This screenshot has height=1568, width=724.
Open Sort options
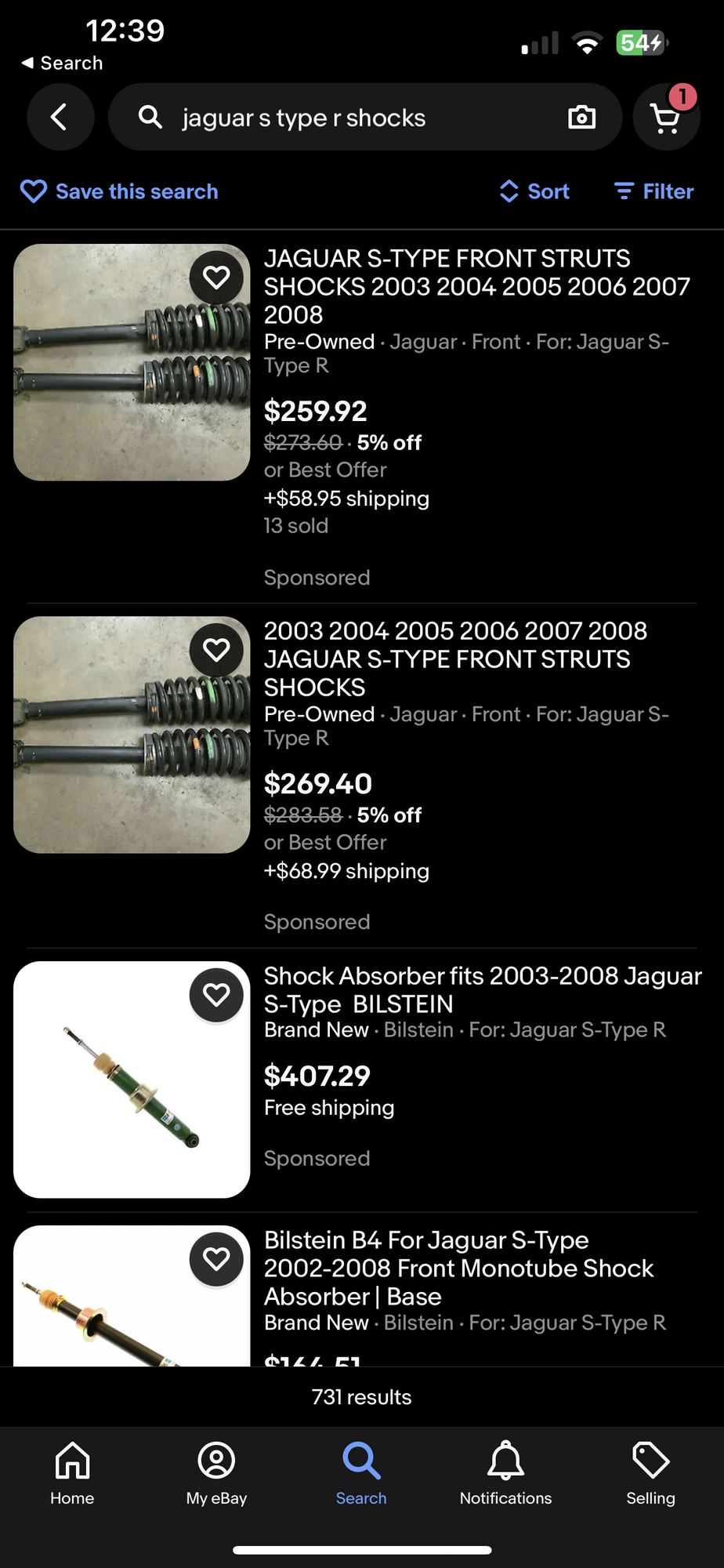tap(535, 191)
